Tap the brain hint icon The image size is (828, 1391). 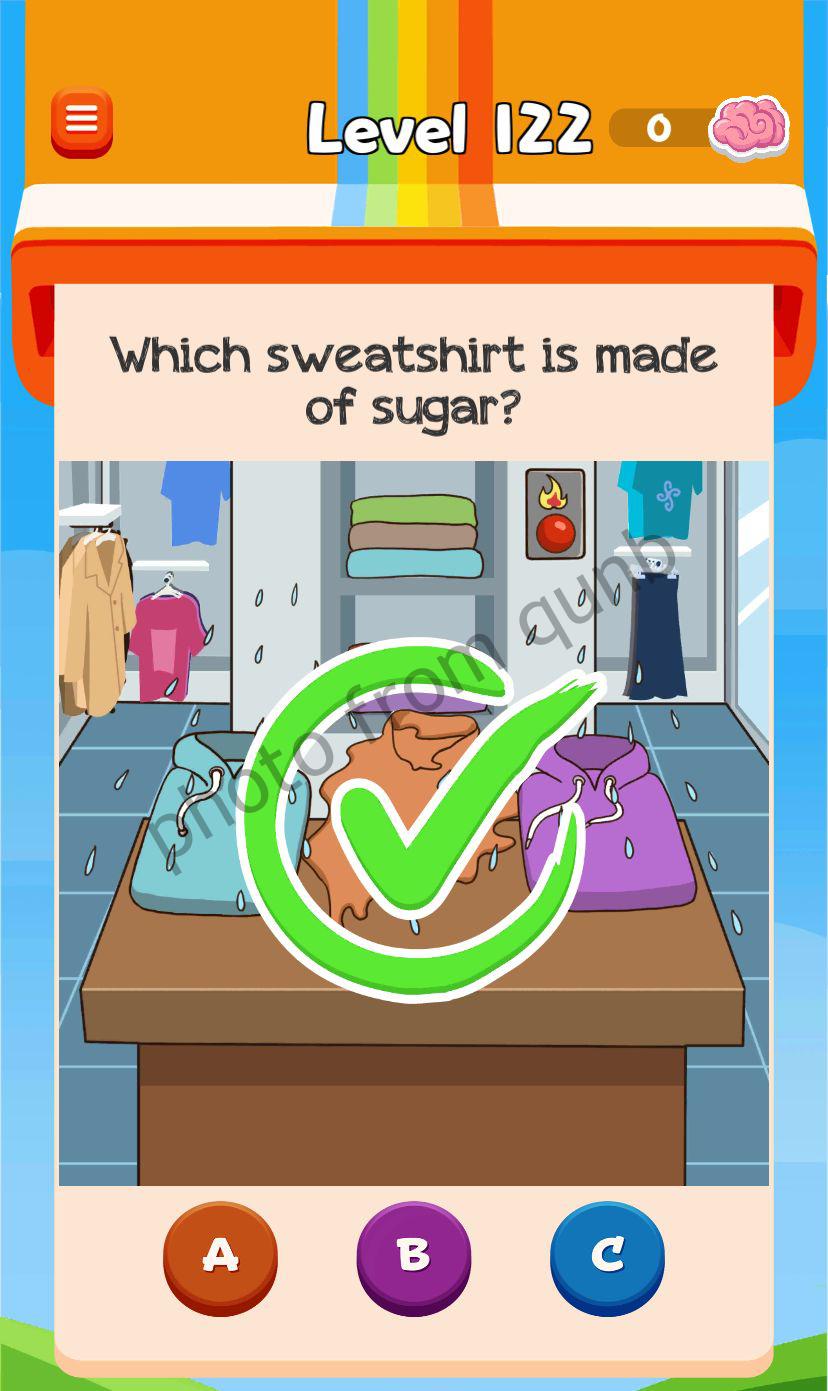[x=749, y=128]
